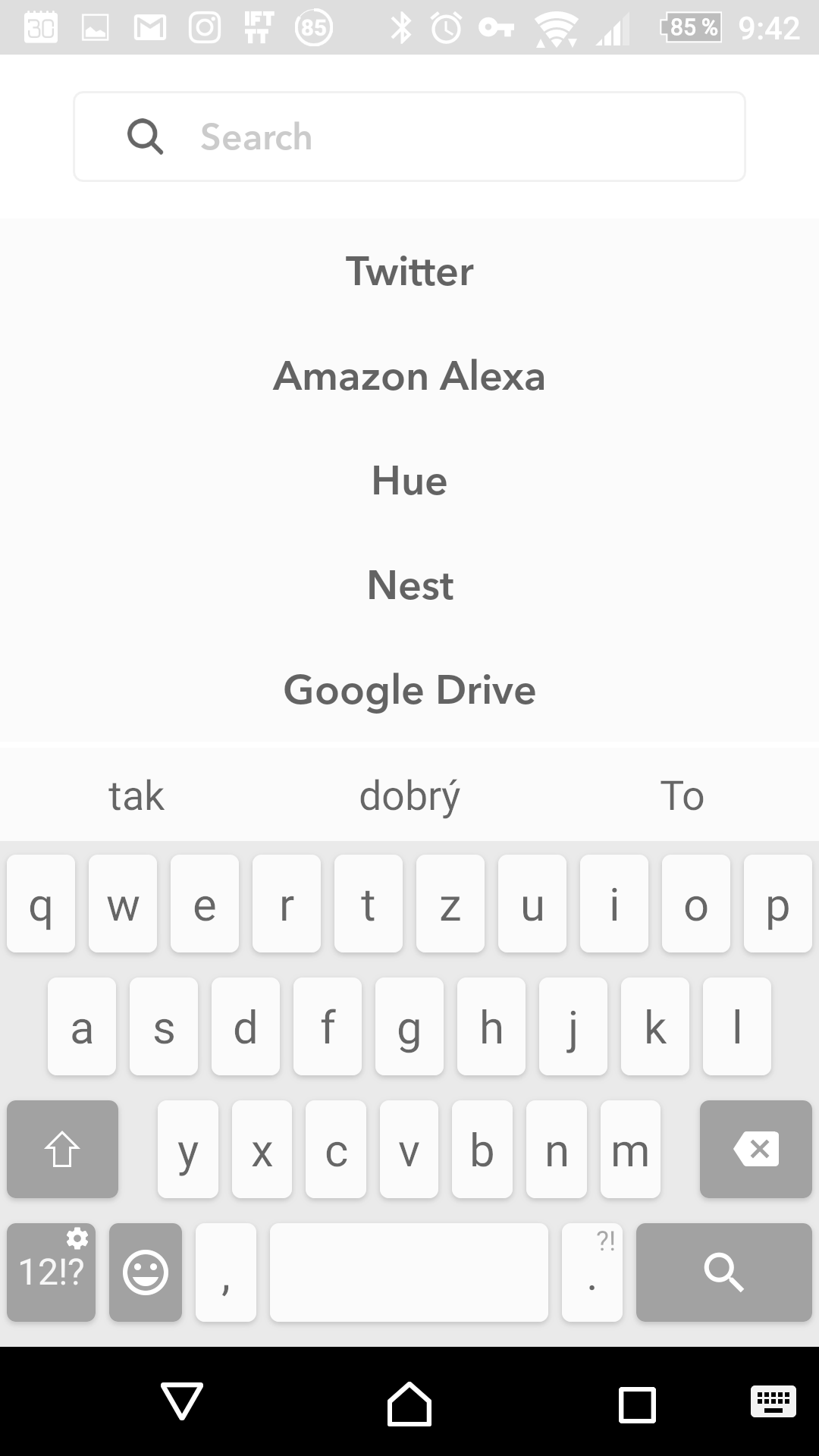The height and width of the screenshot is (1456, 819).
Task: Open the emoji keyboard
Action: pyautogui.click(x=146, y=1272)
